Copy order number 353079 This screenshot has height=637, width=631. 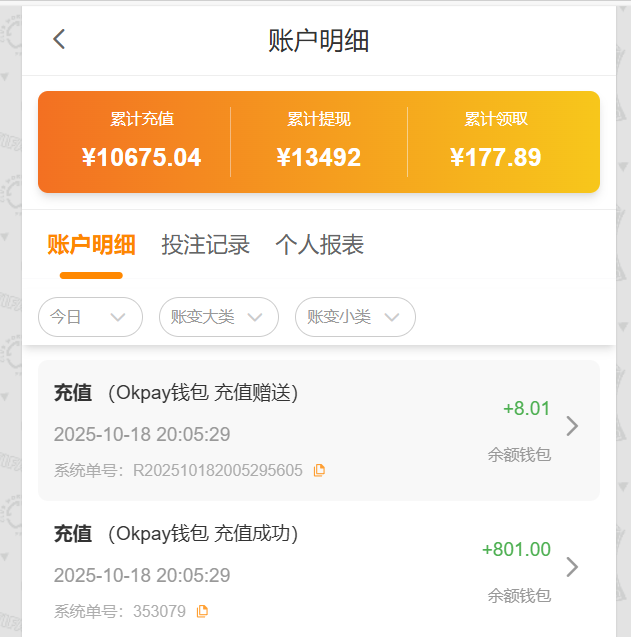[203, 611]
